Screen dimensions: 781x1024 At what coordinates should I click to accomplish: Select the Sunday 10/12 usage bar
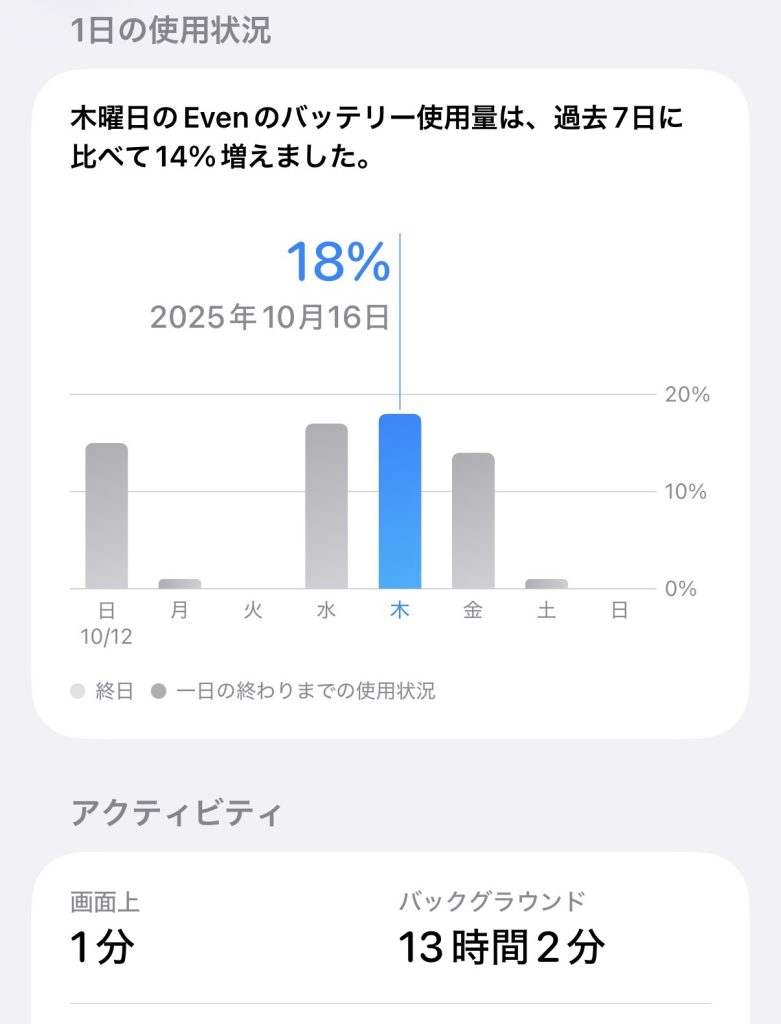pos(106,516)
